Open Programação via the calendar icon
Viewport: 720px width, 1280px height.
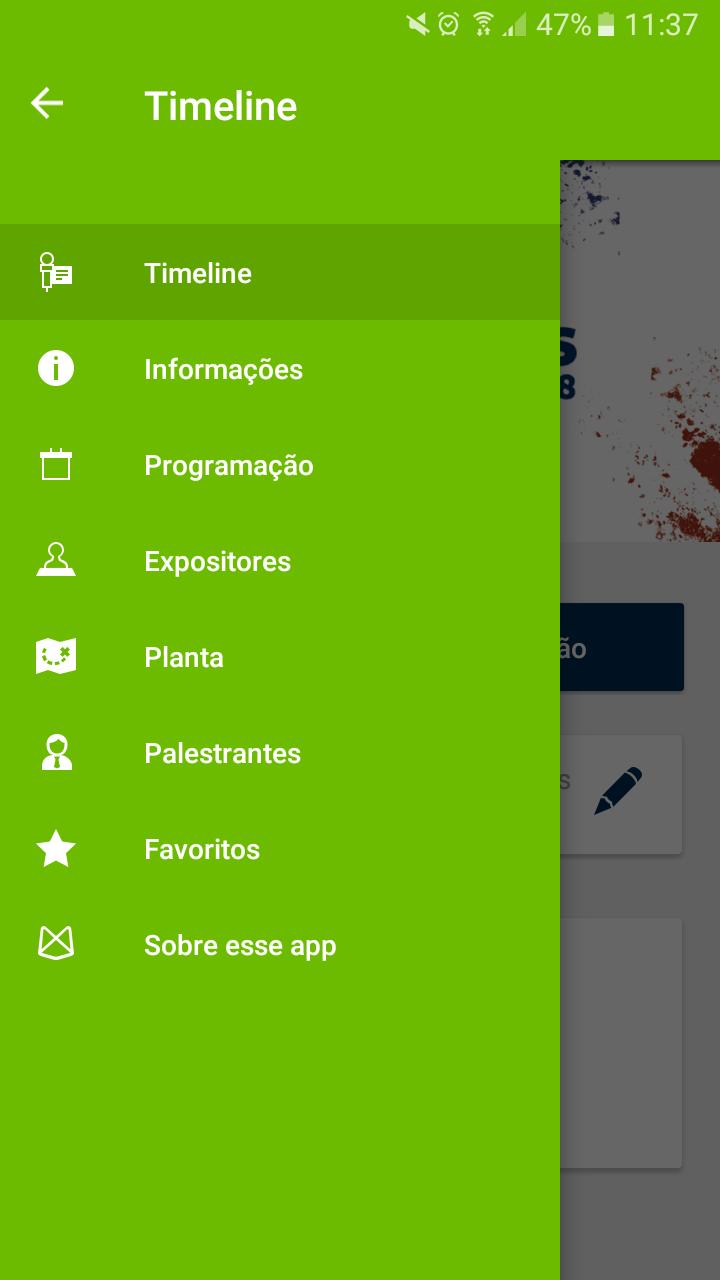click(55, 464)
